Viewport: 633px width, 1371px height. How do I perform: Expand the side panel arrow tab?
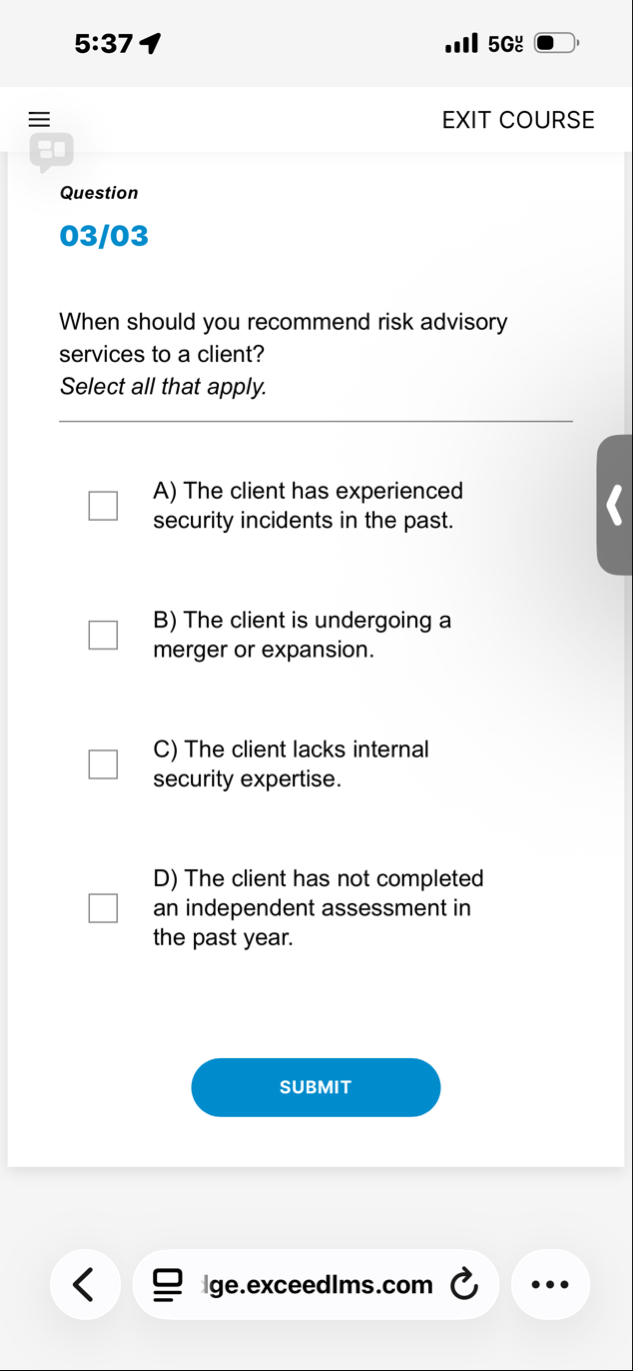click(615, 505)
